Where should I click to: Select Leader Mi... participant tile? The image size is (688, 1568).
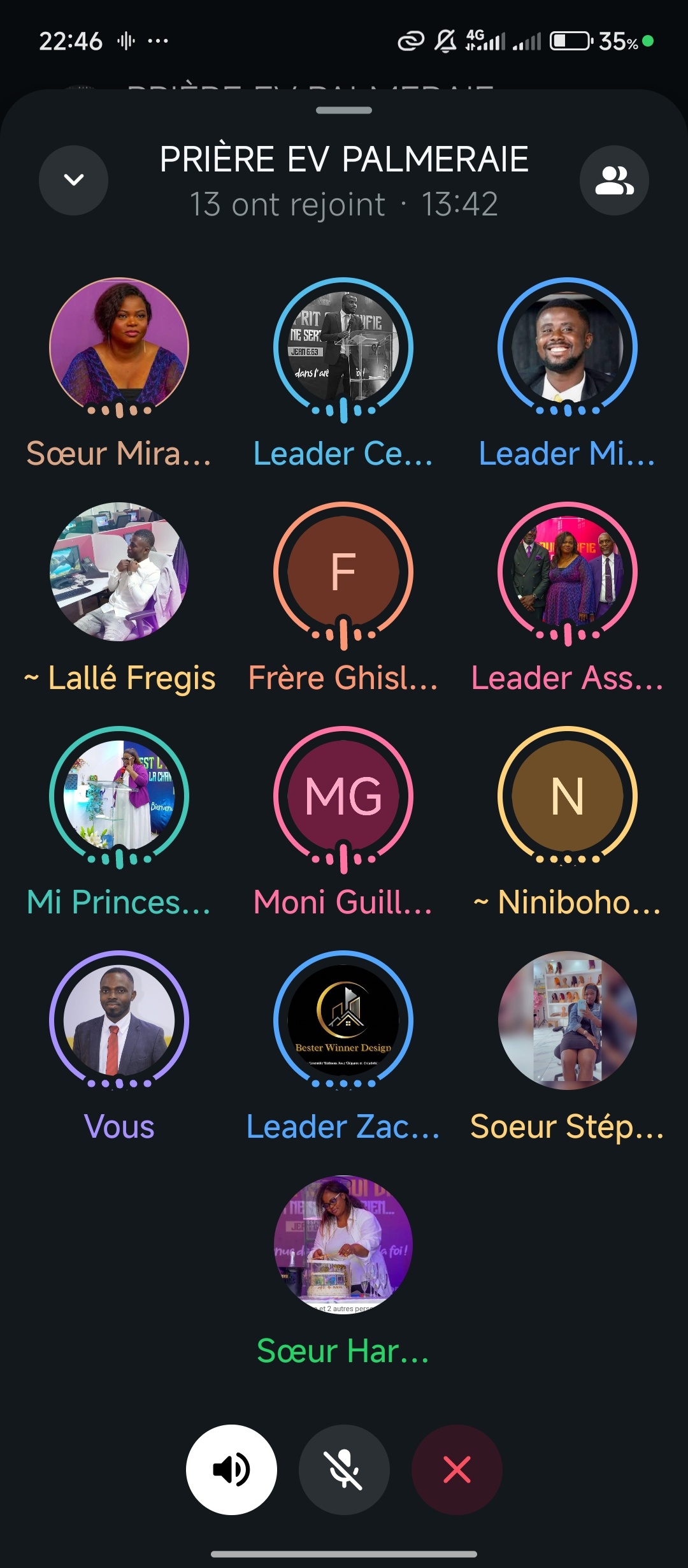click(x=567, y=347)
